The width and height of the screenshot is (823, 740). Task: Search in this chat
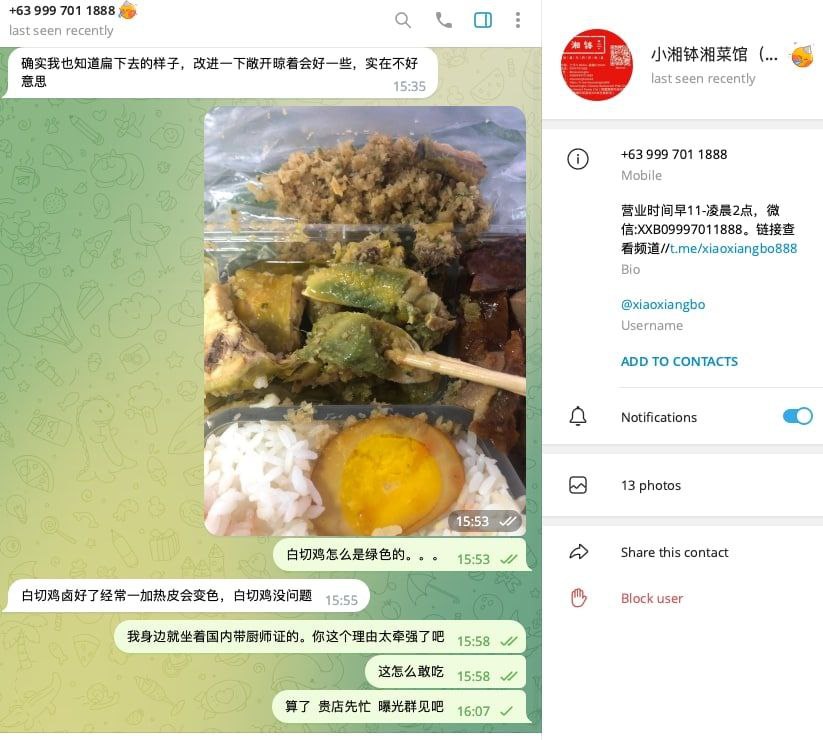(402, 20)
